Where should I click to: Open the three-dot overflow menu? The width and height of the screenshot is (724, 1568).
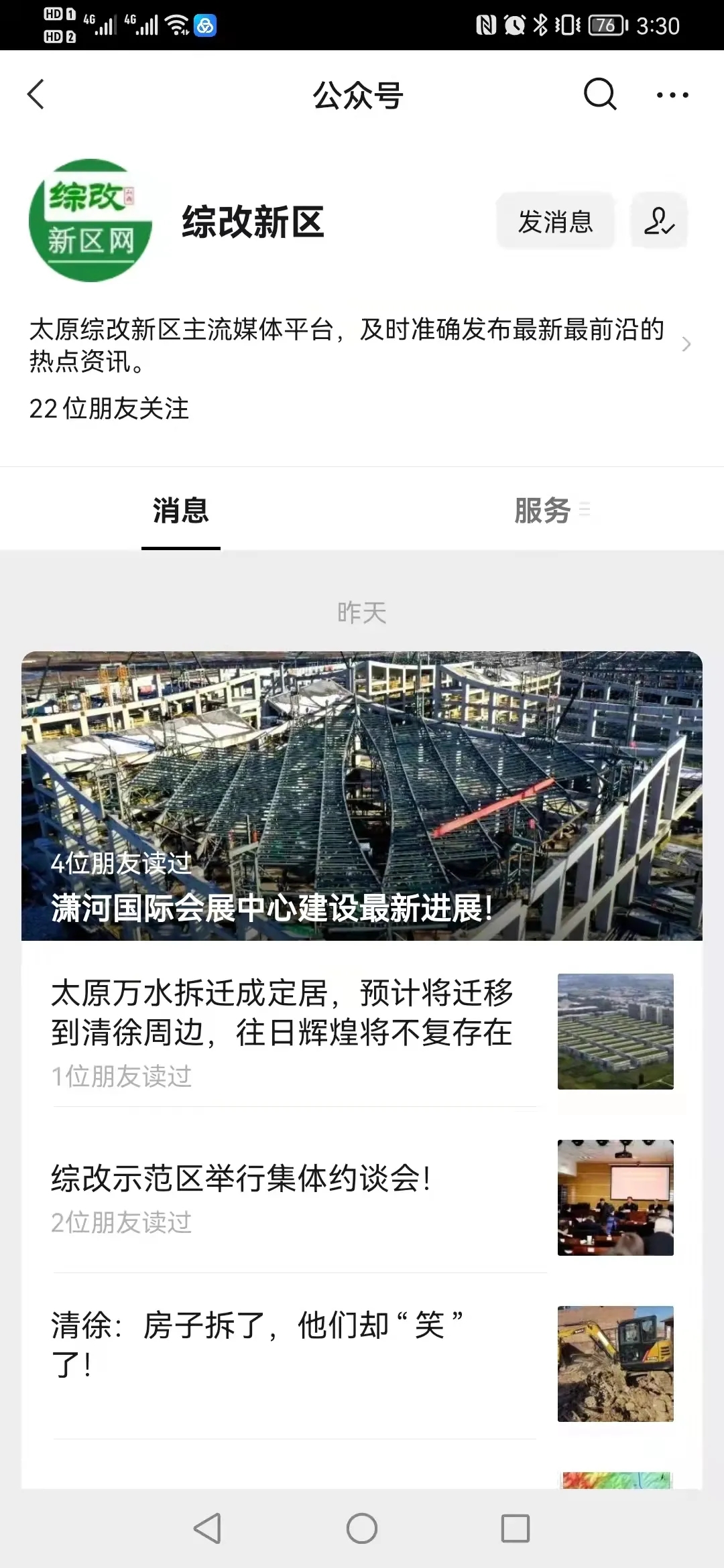click(x=672, y=95)
